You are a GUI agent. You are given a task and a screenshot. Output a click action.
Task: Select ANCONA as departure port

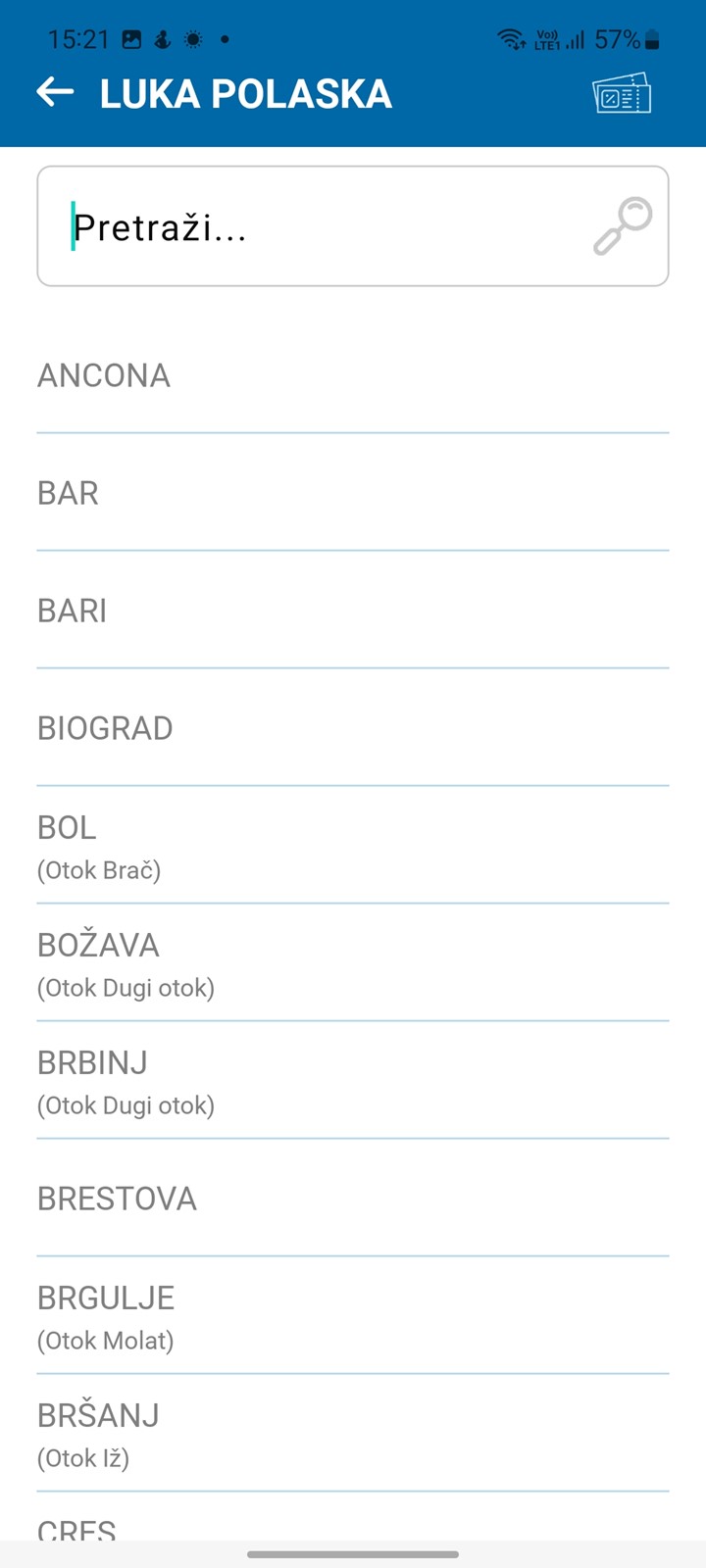(353, 375)
